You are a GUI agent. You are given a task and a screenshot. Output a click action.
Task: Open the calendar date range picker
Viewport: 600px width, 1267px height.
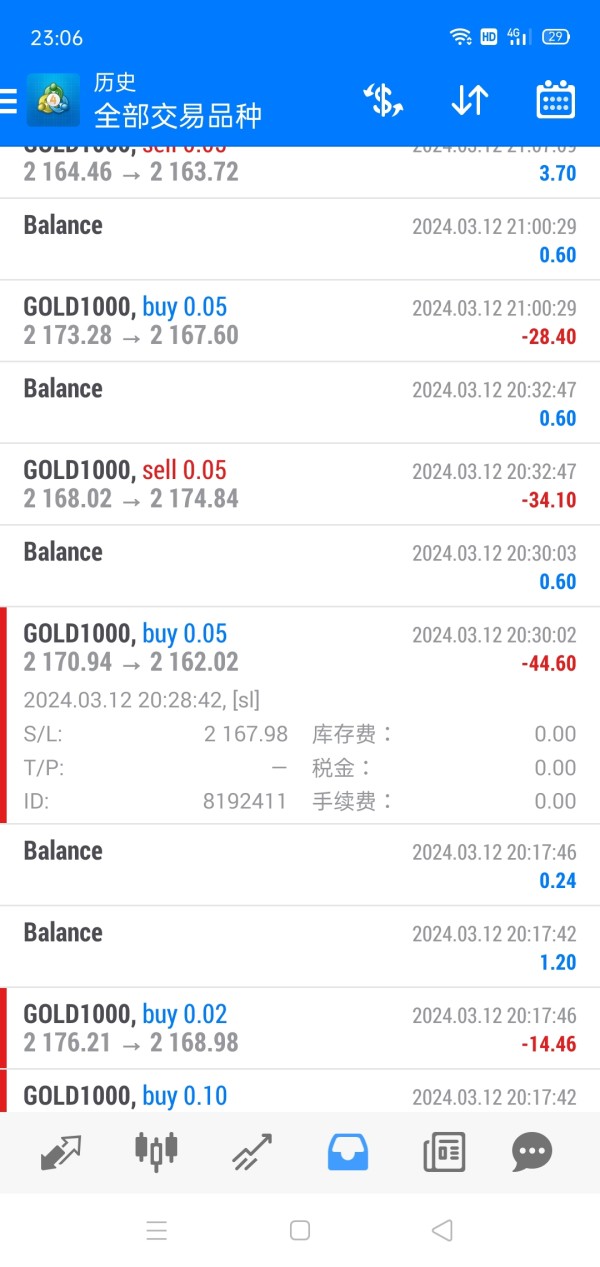555,100
